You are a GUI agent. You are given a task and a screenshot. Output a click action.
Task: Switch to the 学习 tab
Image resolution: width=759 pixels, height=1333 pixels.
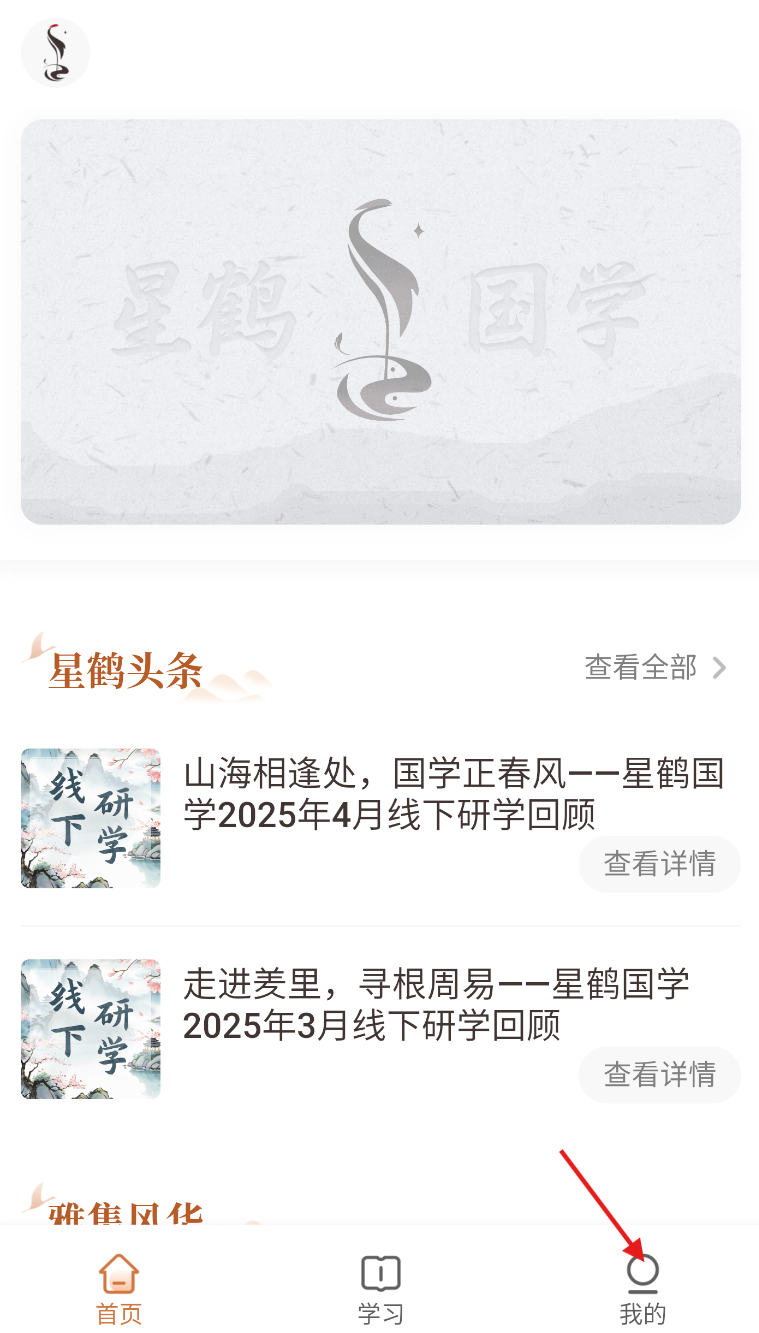(x=380, y=1289)
